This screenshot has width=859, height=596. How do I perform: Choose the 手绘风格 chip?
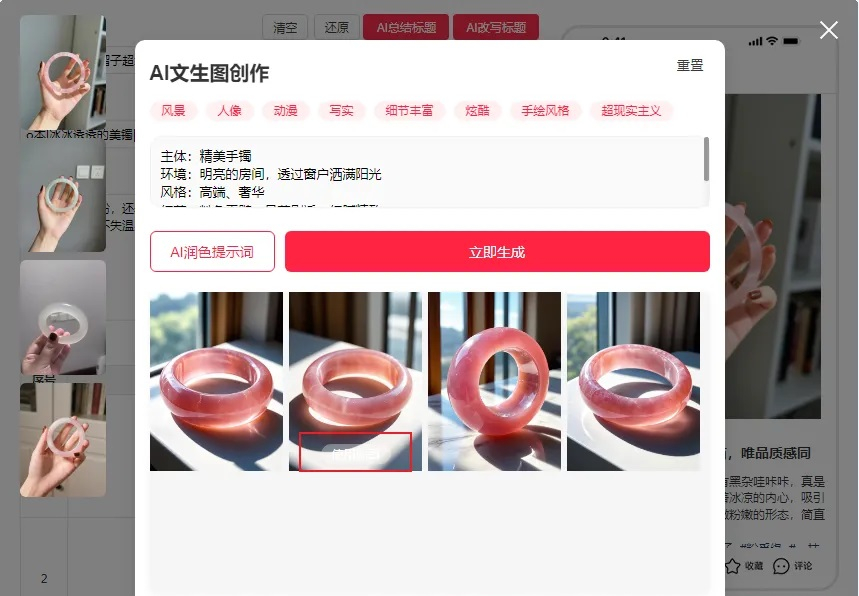(545, 111)
